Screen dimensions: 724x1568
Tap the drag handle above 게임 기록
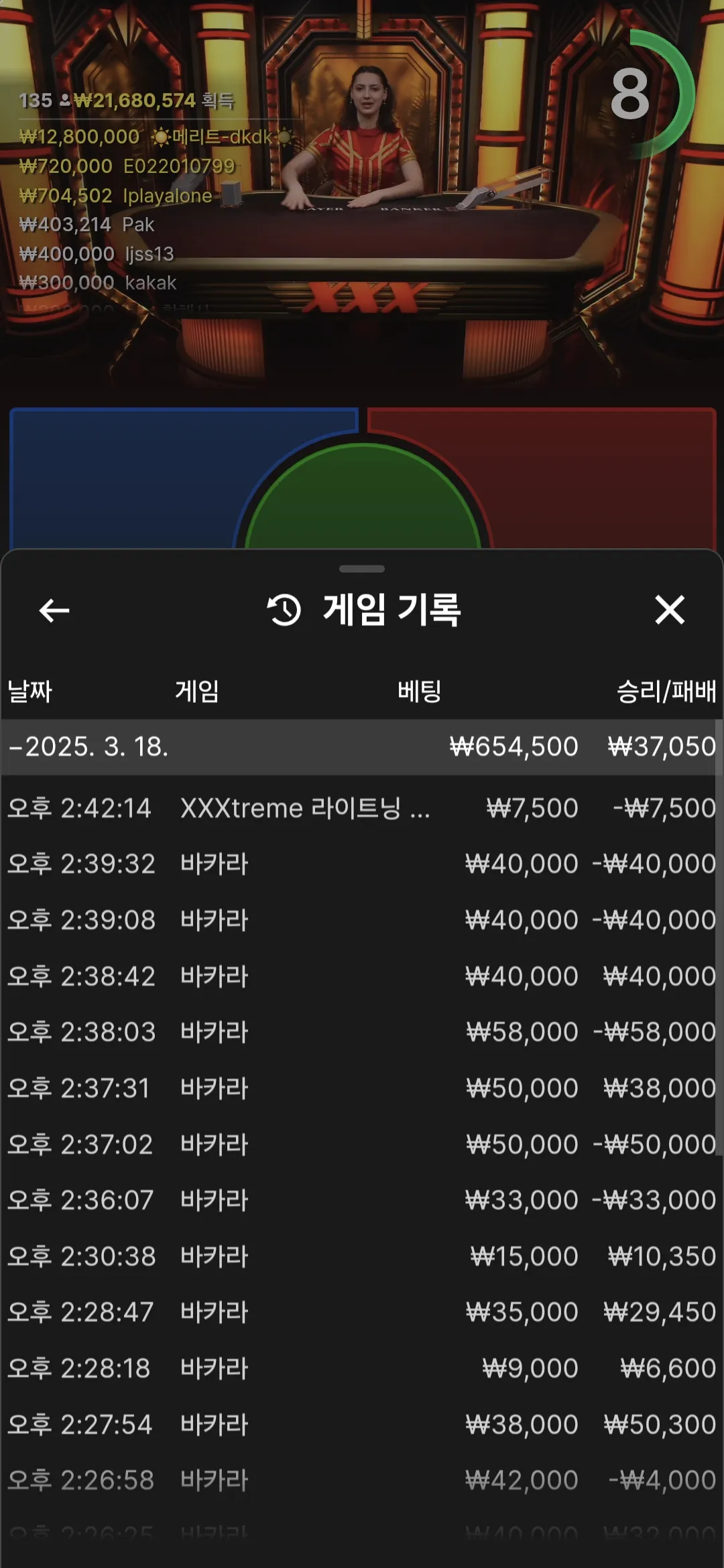pyautogui.click(x=362, y=569)
